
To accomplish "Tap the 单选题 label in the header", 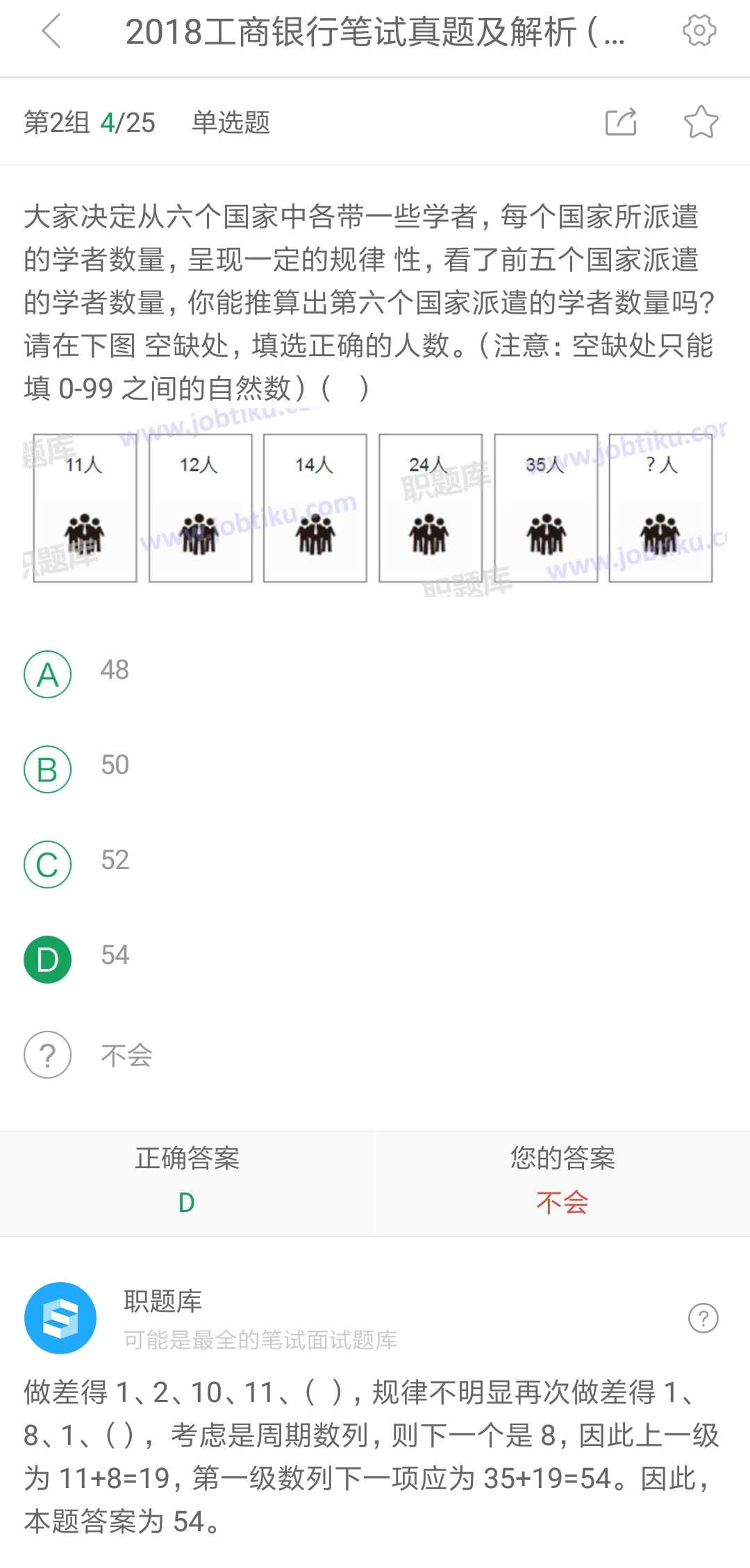I will pos(230,122).
